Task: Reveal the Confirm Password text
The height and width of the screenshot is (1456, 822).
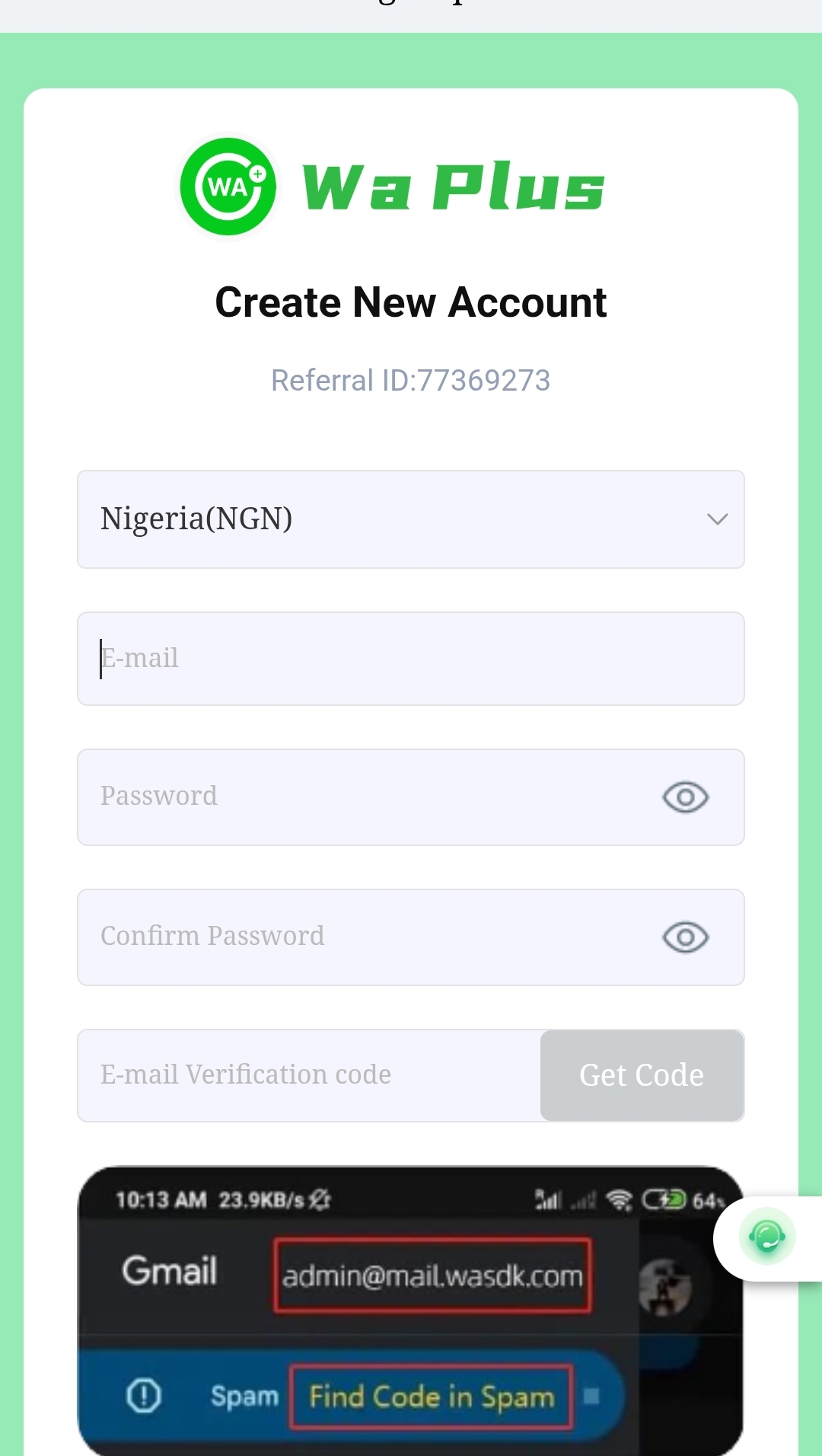Action: 685,937
